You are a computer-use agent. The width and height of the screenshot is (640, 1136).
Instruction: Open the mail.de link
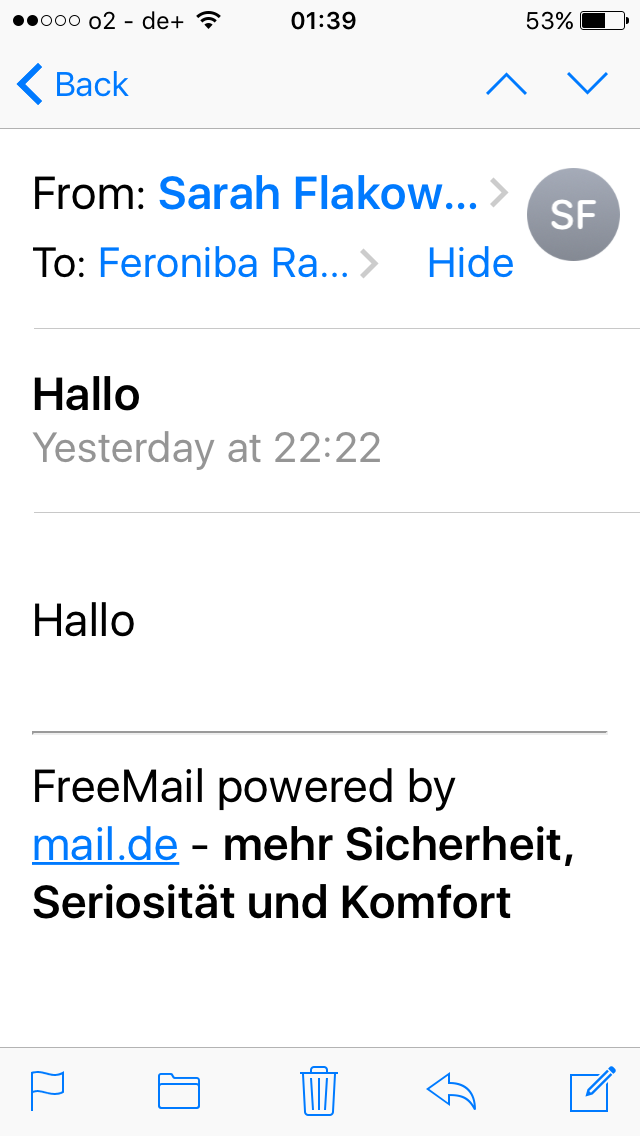105,846
